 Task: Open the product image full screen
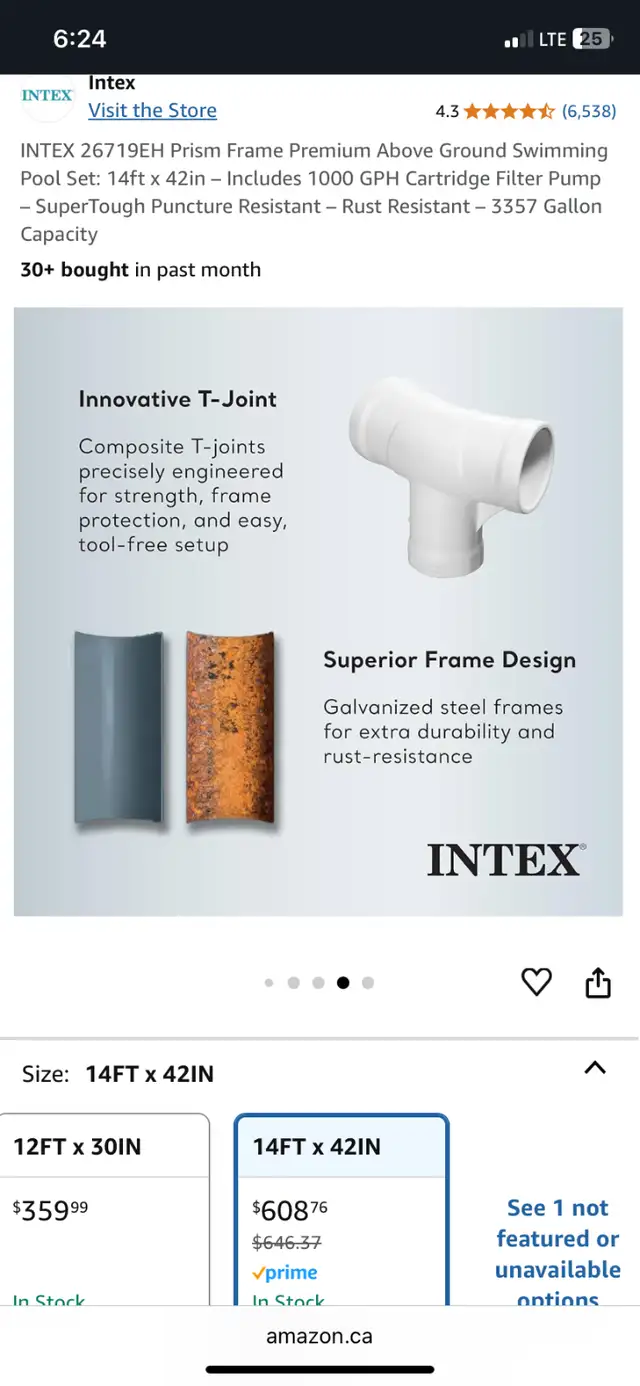coord(318,612)
